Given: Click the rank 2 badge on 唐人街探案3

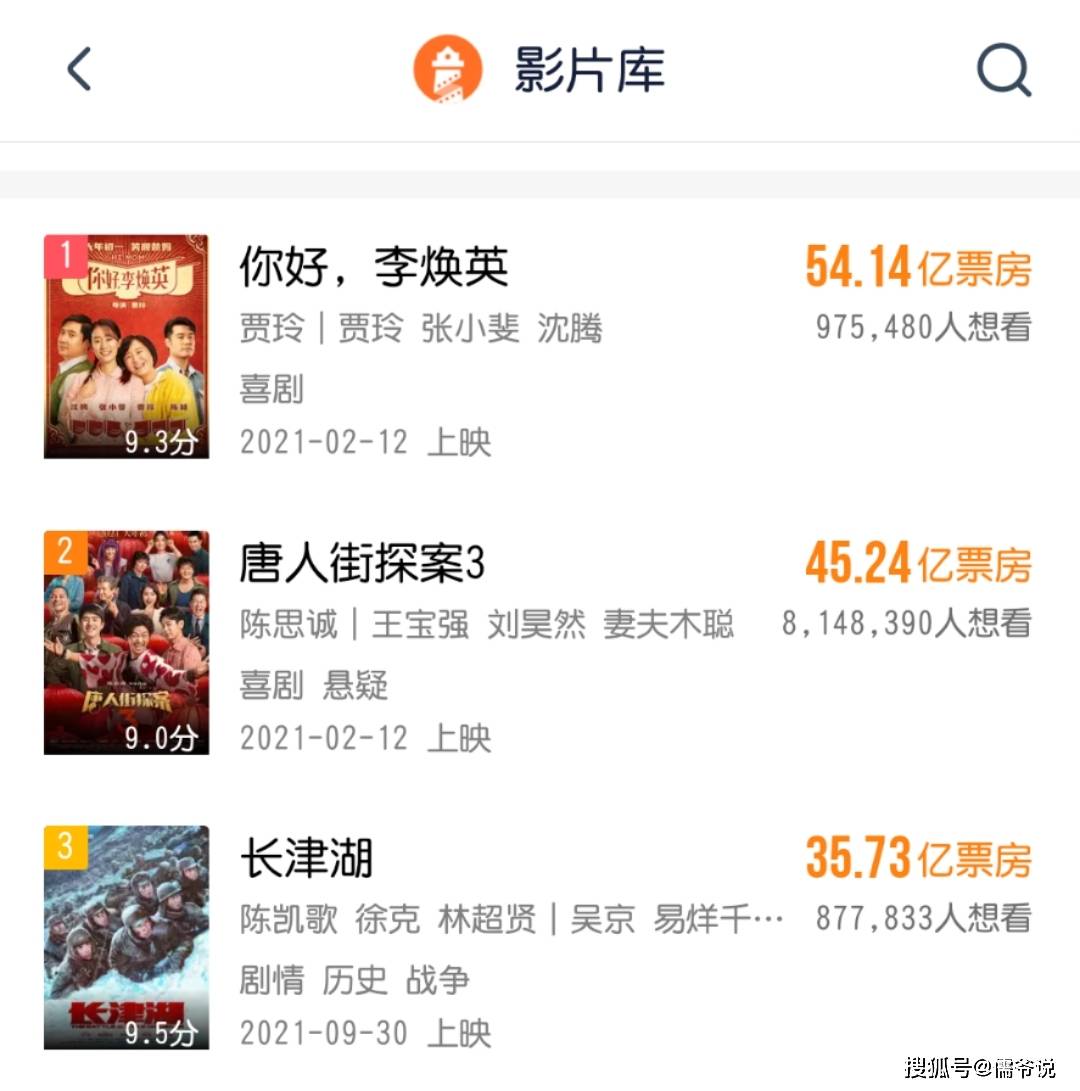Looking at the screenshot, I should [64, 551].
